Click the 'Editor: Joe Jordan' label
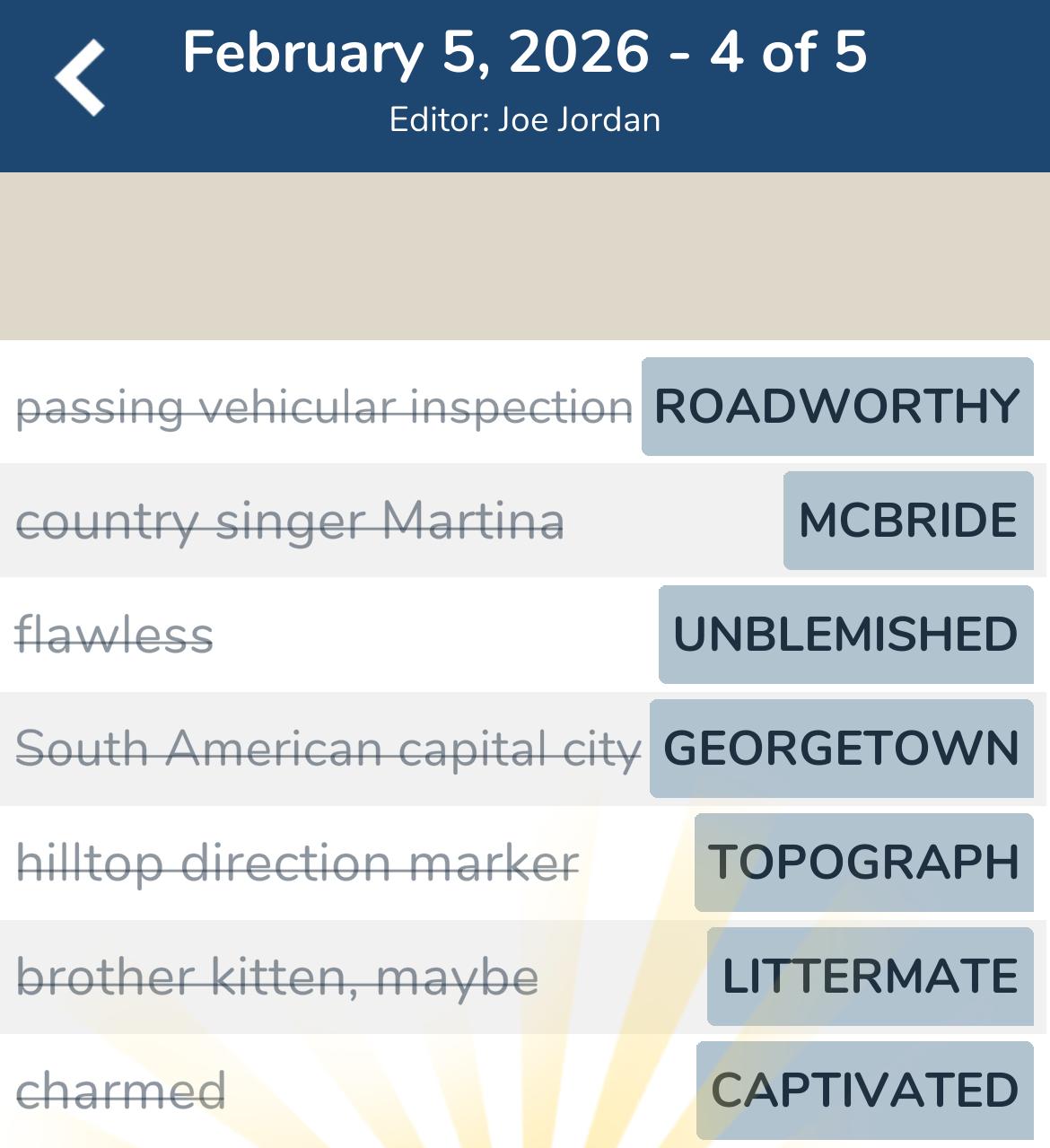1050x1148 pixels. 525,118
